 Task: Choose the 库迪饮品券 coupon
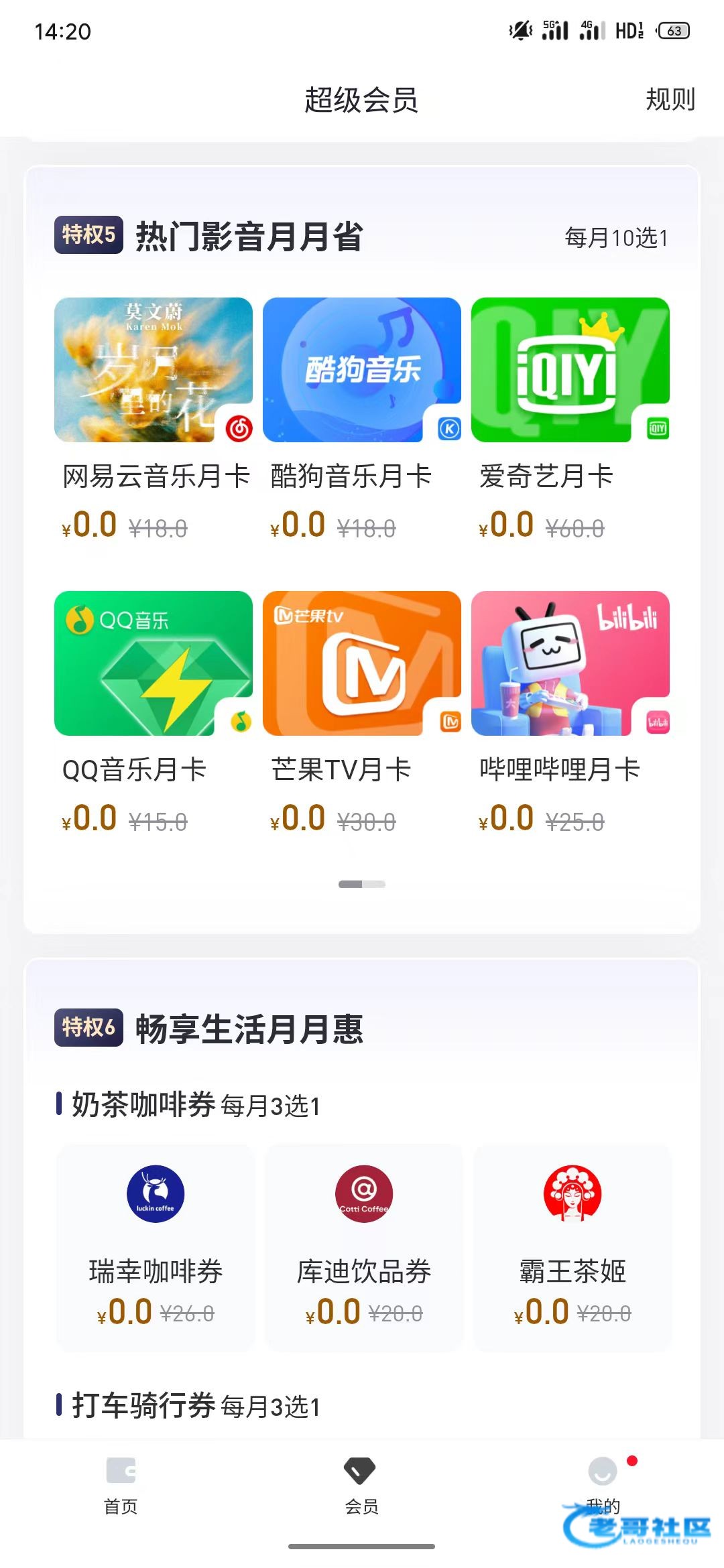(x=364, y=1246)
